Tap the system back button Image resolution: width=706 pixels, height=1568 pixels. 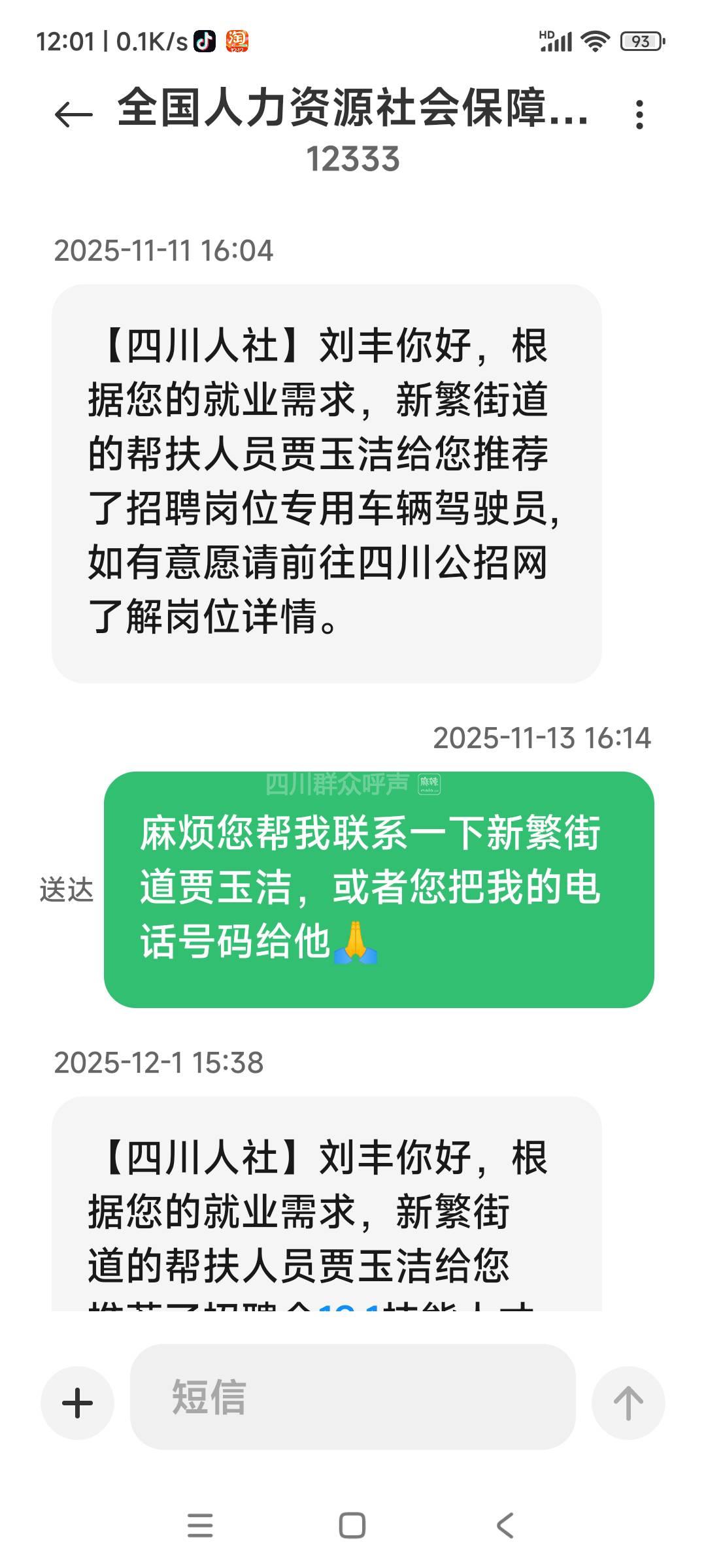click(x=505, y=1526)
